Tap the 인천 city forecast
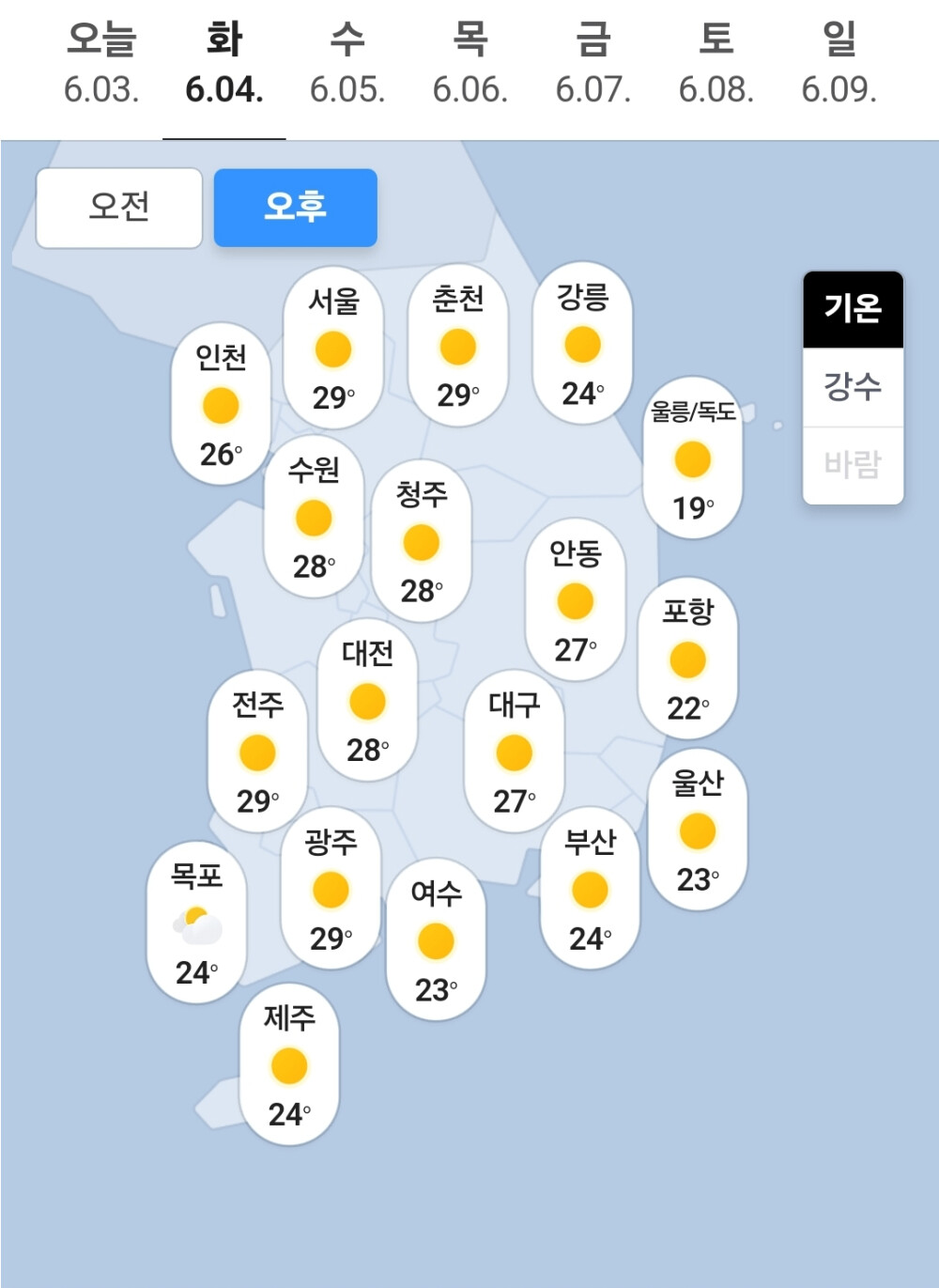Screen dimensions: 939x1288 [x=221, y=405]
